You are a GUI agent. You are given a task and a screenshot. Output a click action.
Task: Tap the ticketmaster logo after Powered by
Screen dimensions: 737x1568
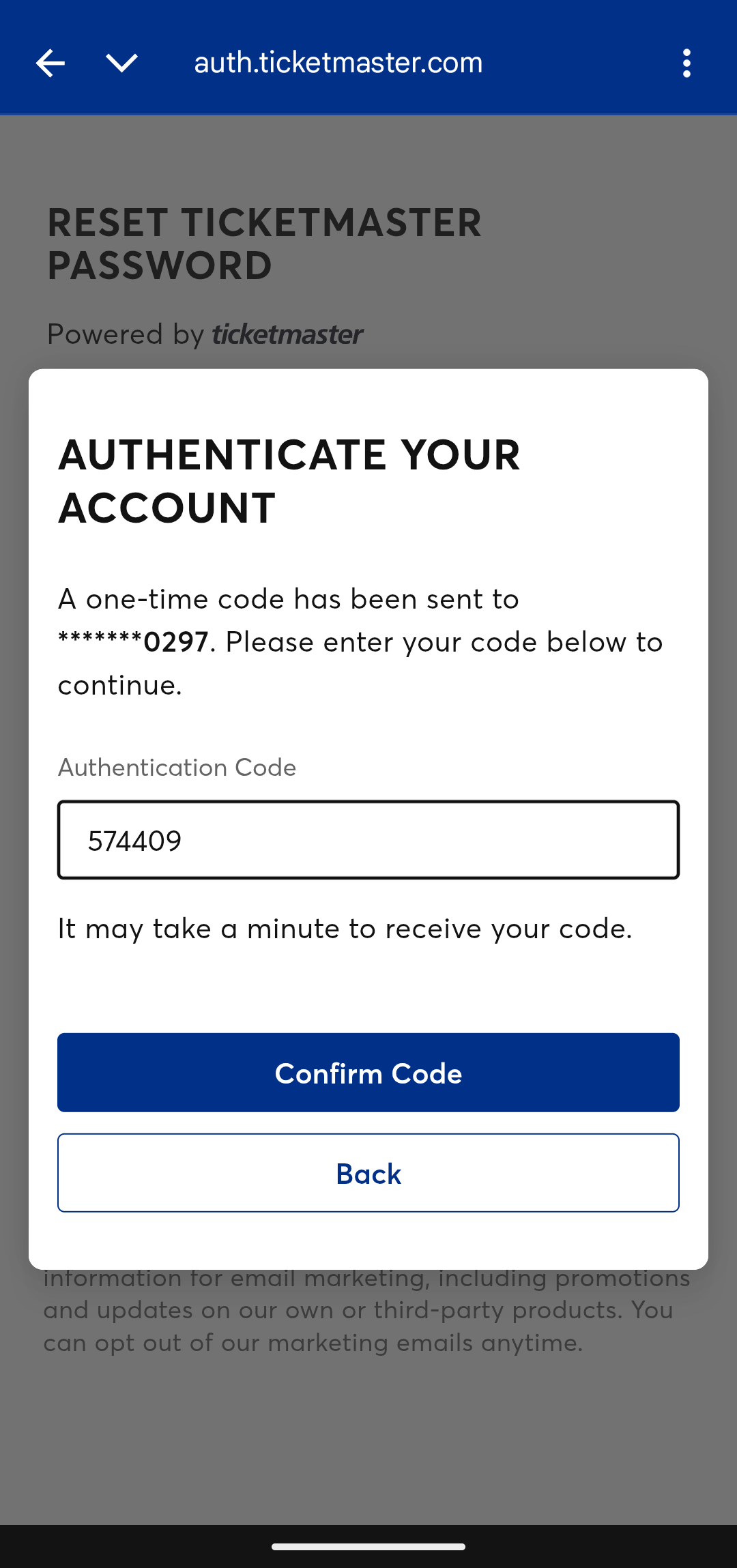coord(287,334)
